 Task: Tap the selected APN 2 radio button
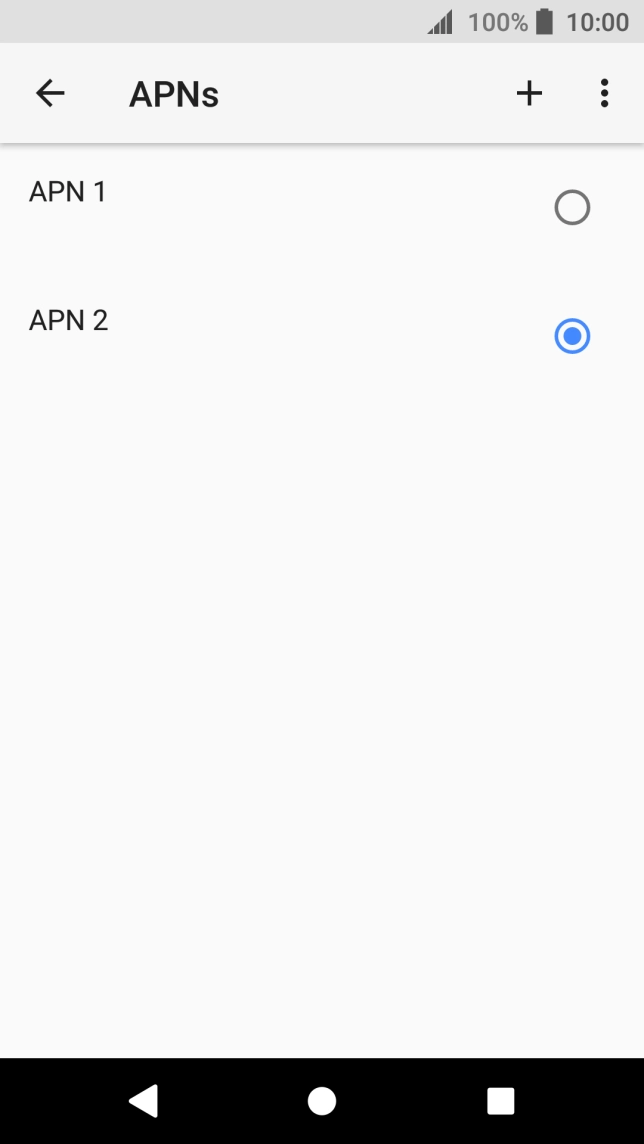[572, 336]
